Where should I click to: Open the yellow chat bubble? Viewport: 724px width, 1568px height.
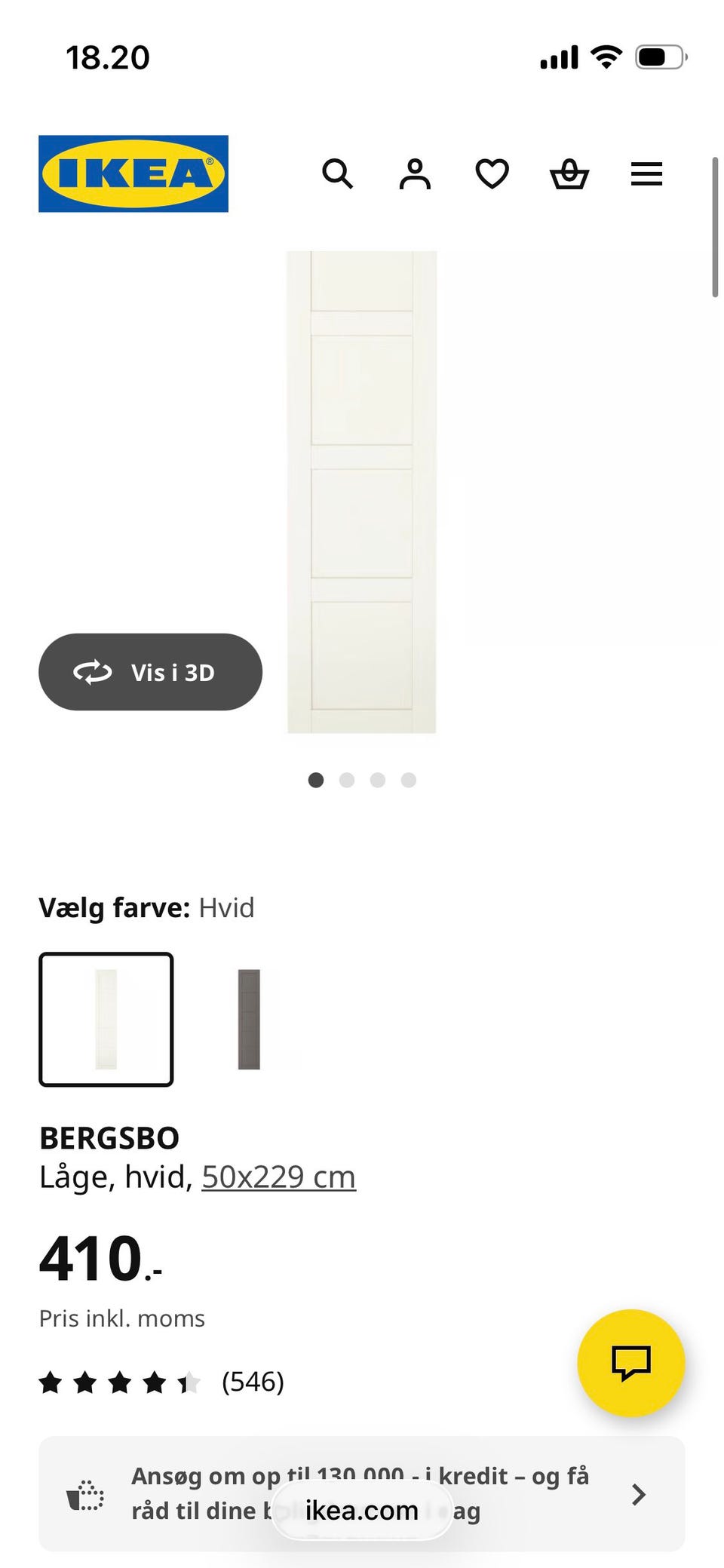(632, 1362)
